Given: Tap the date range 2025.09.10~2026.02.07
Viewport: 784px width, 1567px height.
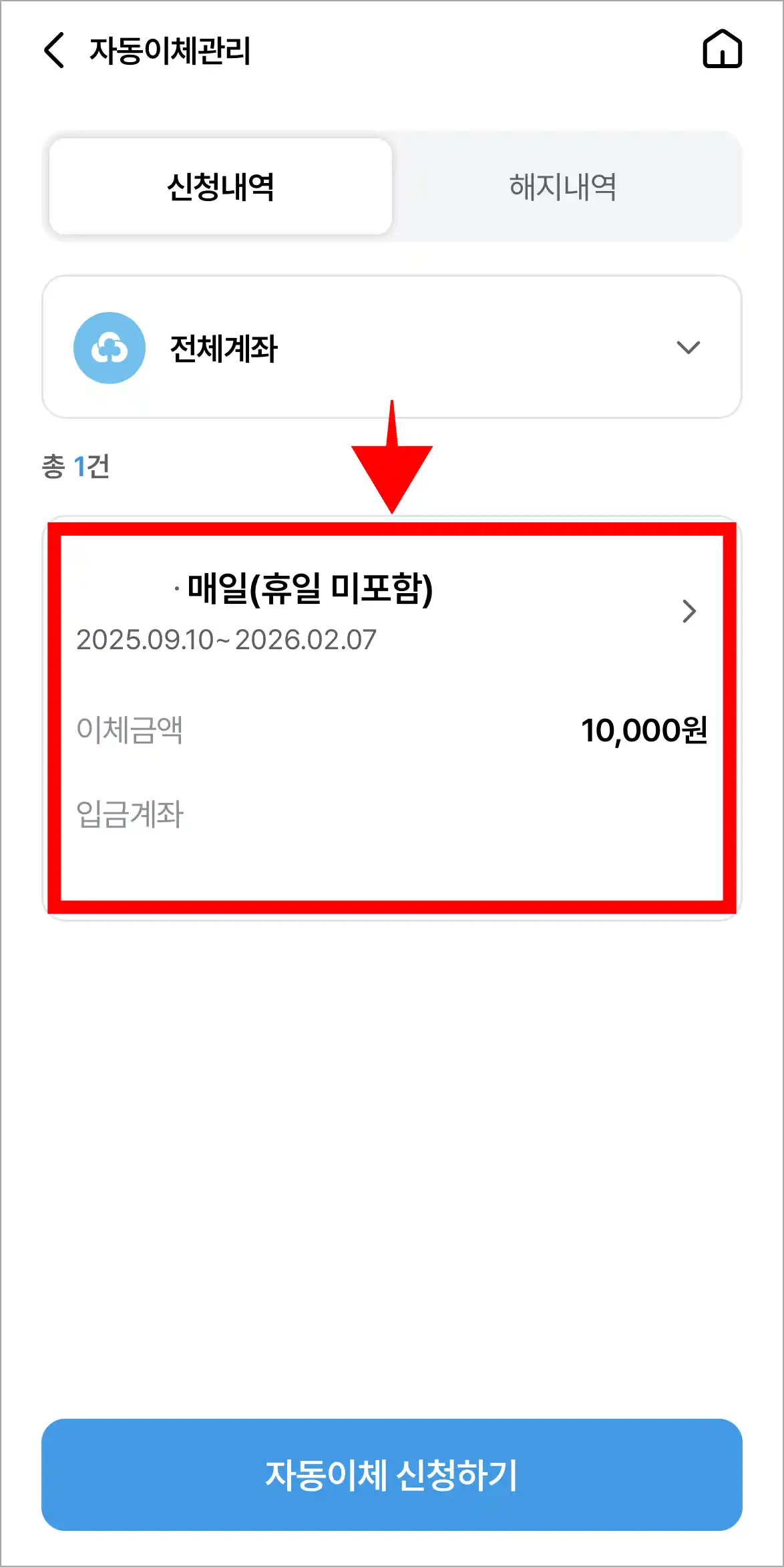Looking at the screenshot, I should pyautogui.click(x=227, y=639).
